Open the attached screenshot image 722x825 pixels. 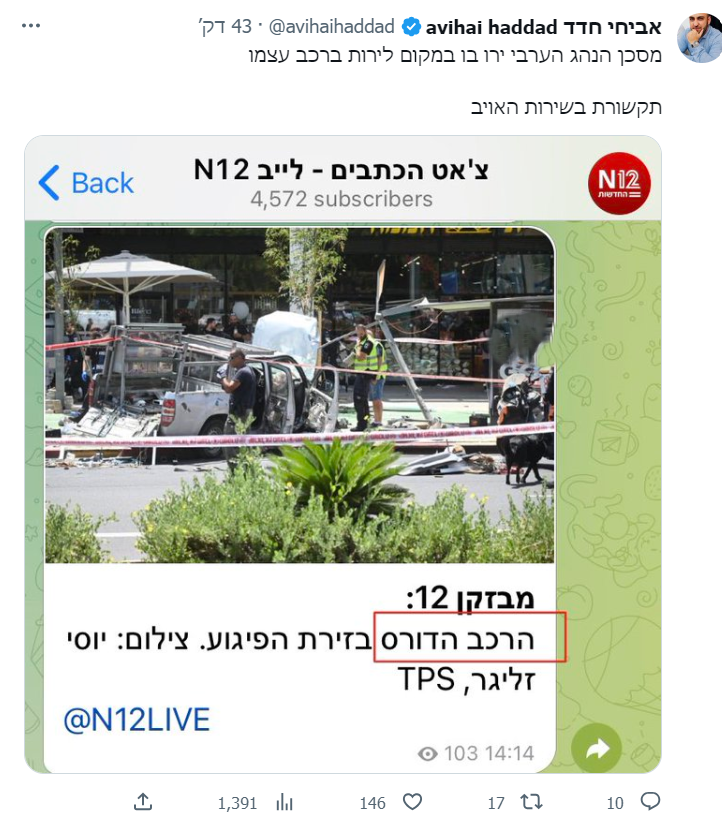pos(343,455)
